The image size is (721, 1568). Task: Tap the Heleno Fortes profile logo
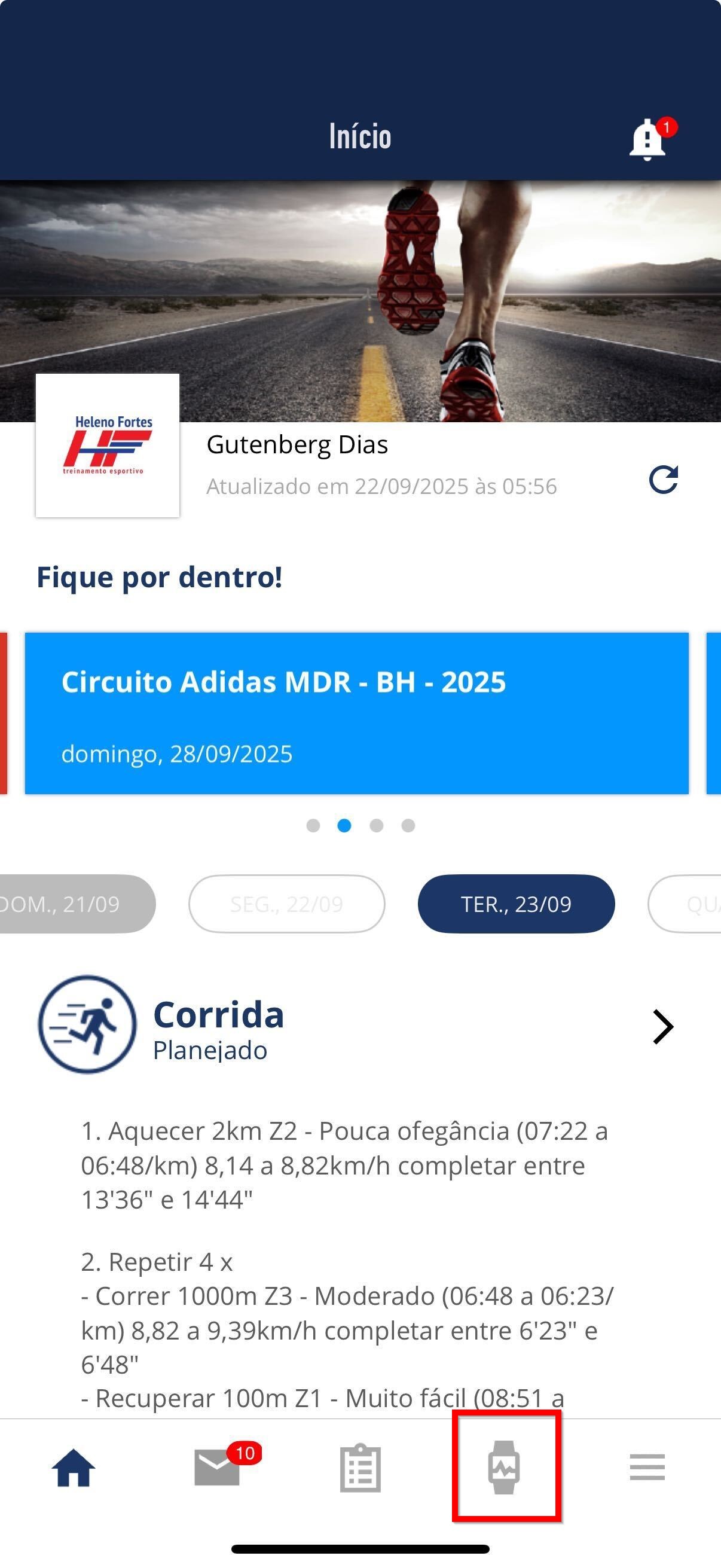[x=108, y=446]
